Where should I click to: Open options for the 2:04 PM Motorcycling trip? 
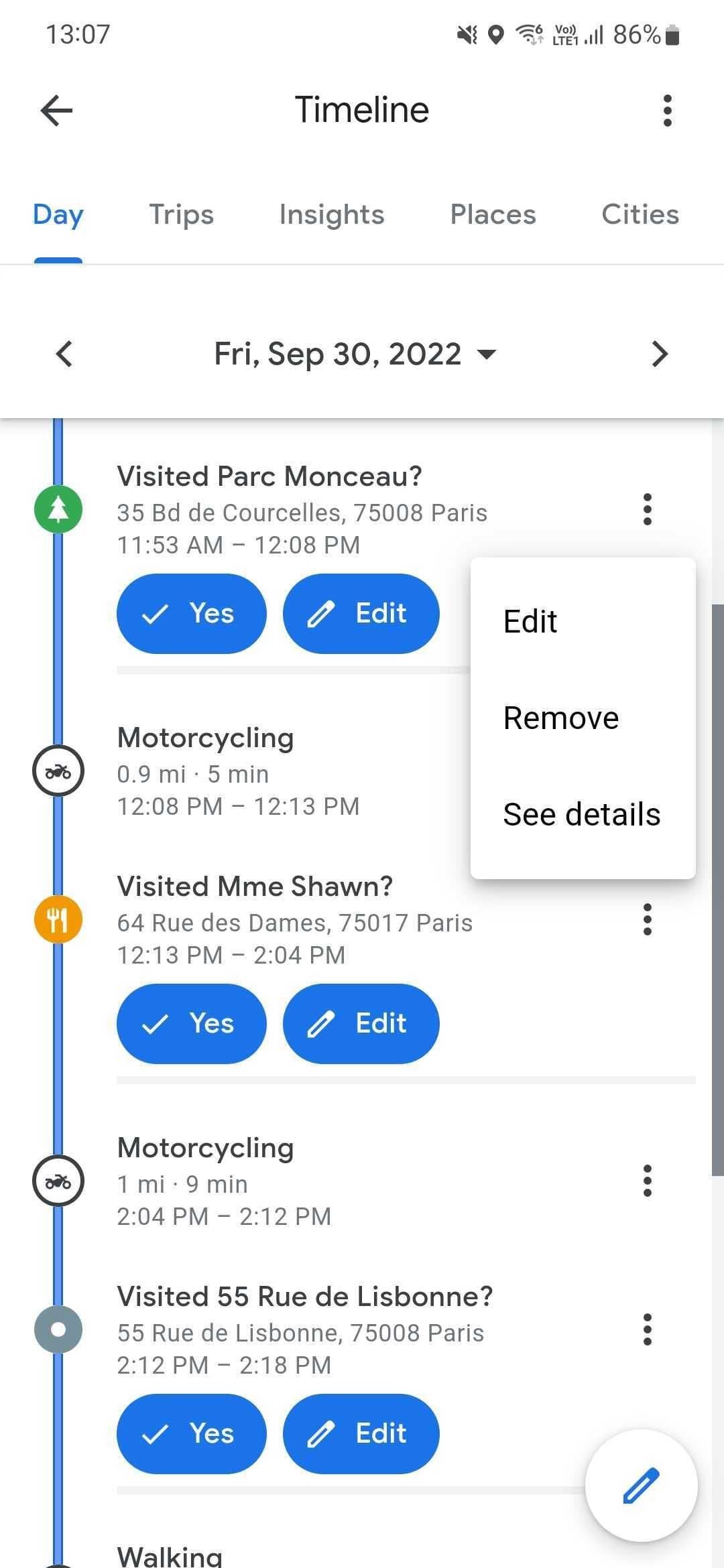click(x=647, y=1181)
